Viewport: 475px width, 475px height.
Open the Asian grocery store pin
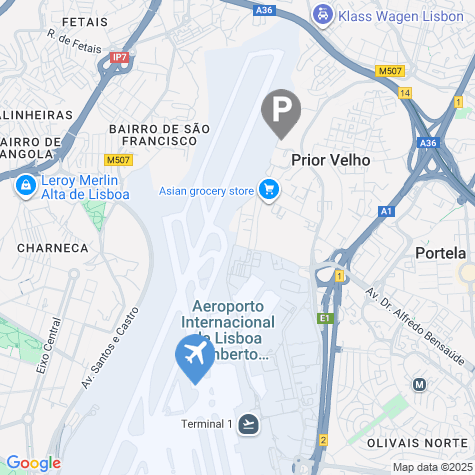click(269, 191)
